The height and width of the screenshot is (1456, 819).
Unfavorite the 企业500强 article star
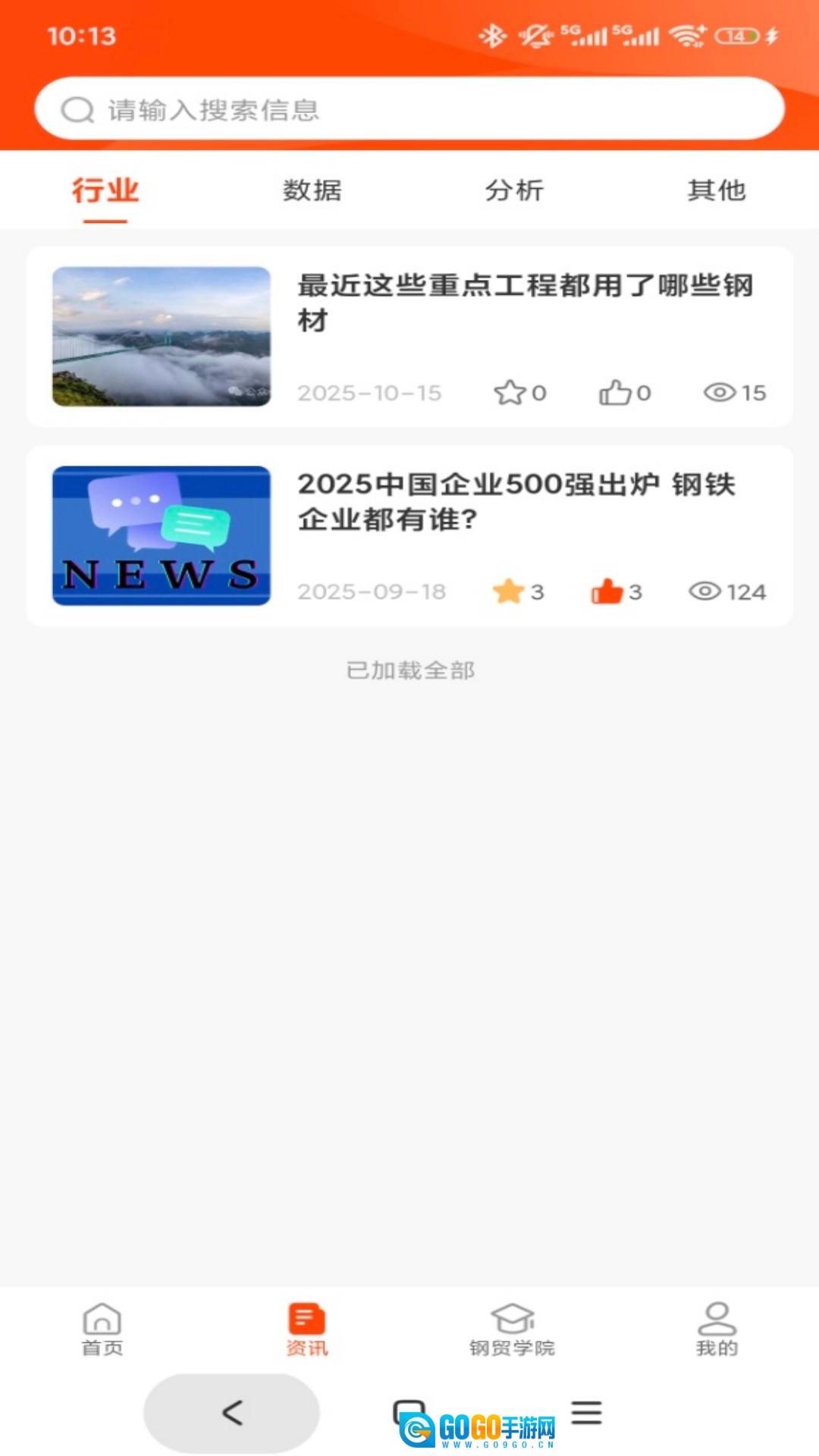click(x=509, y=591)
